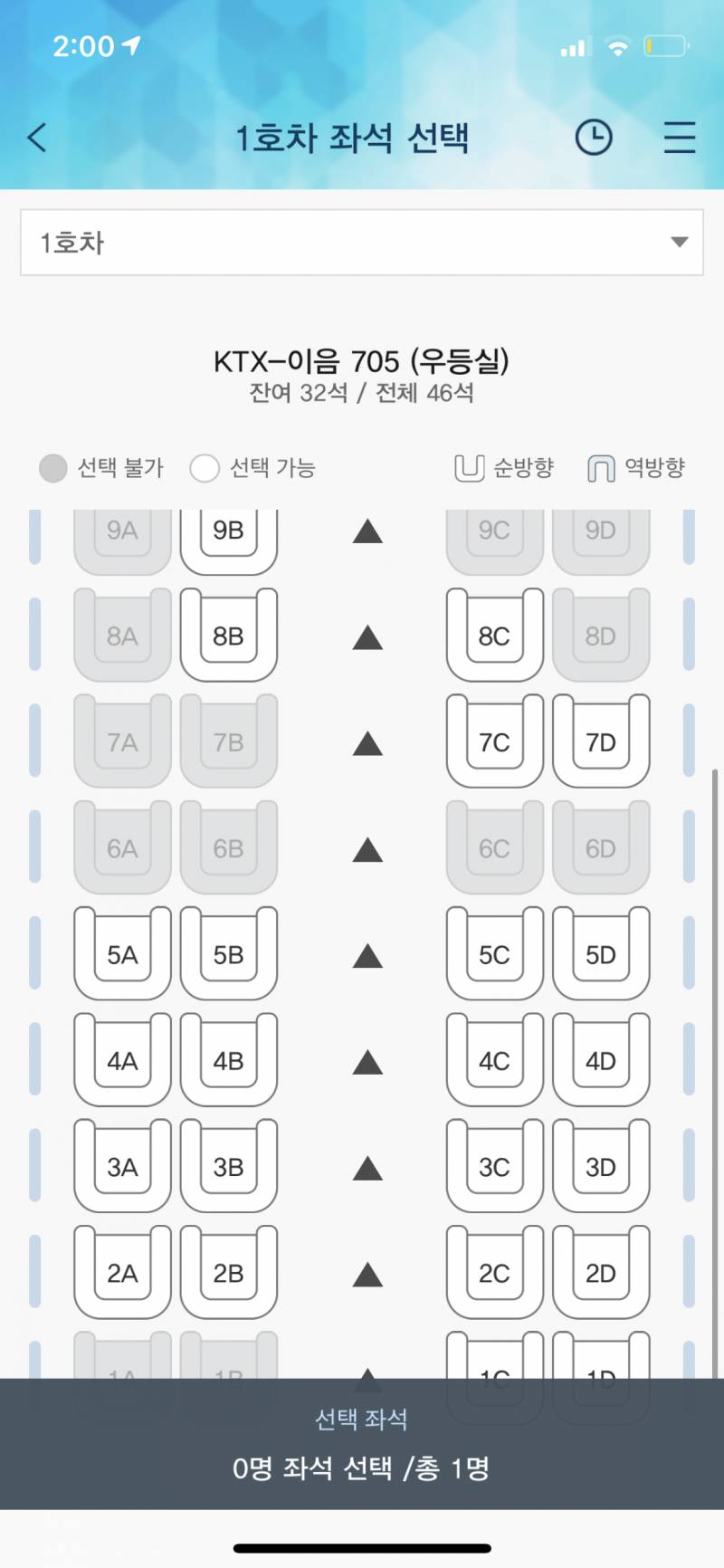Tap the white 선택 가능 legend circle
The image size is (724, 1568).
205,468
